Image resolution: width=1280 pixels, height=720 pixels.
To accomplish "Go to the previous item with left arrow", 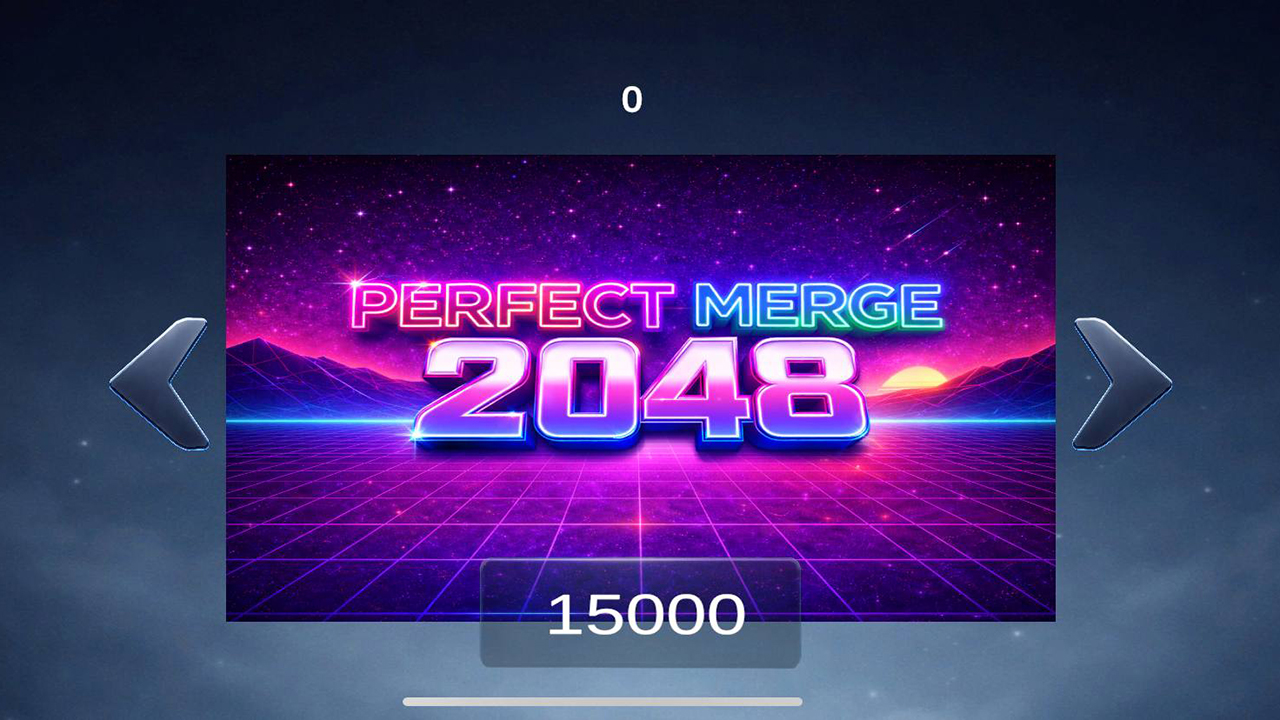I will 160,383.
